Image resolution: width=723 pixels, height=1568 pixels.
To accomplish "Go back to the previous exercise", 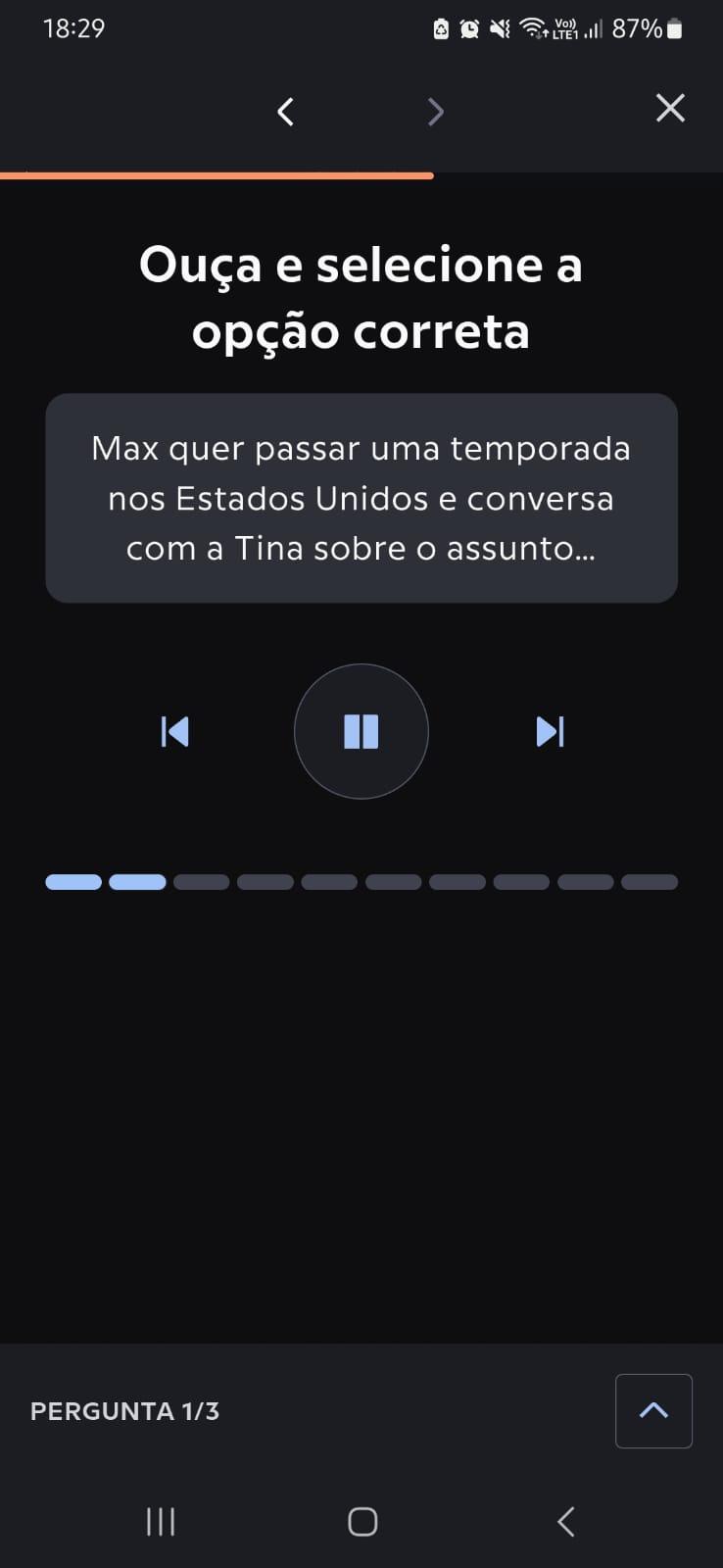I will pos(285,112).
